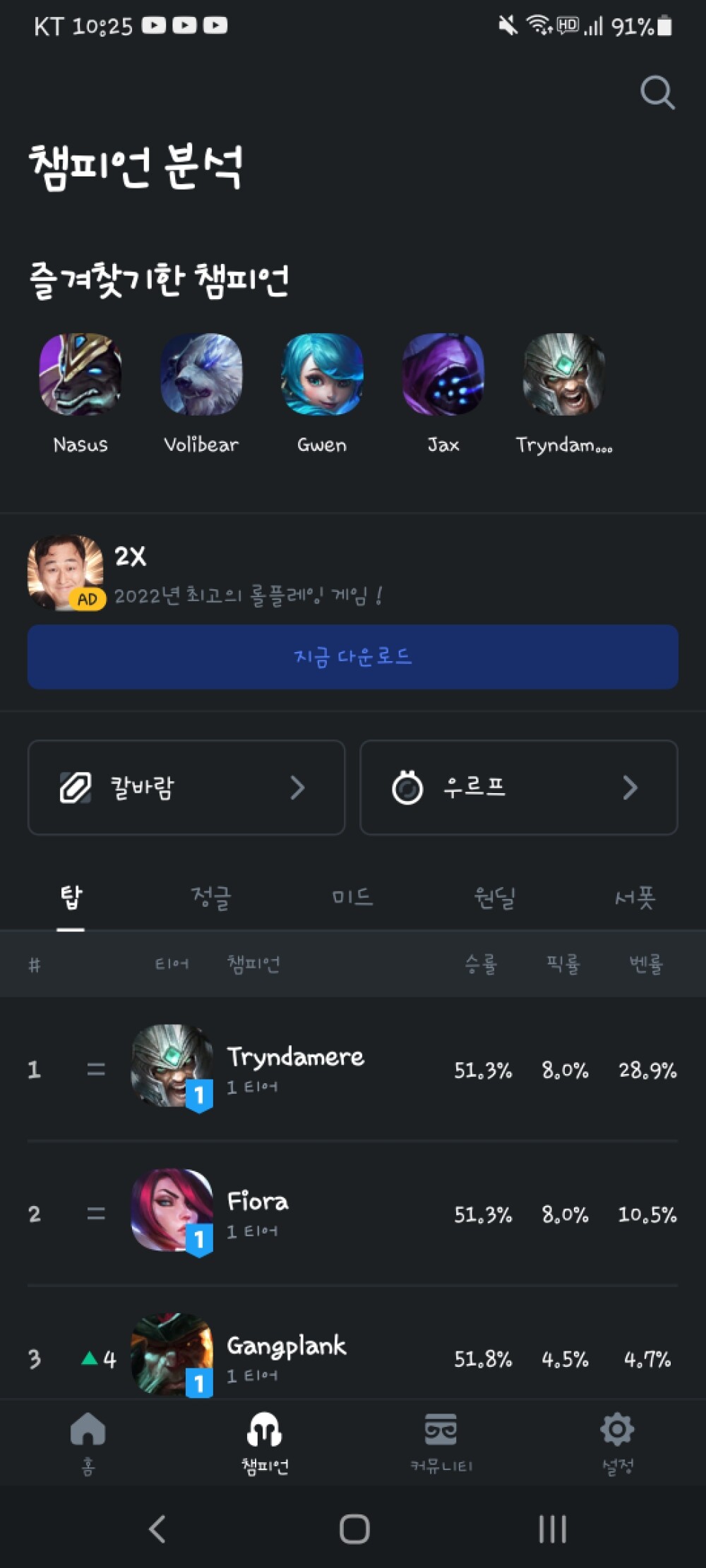View Jax in favorite champions
706x1568 pixels.
[x=443, y=375]
